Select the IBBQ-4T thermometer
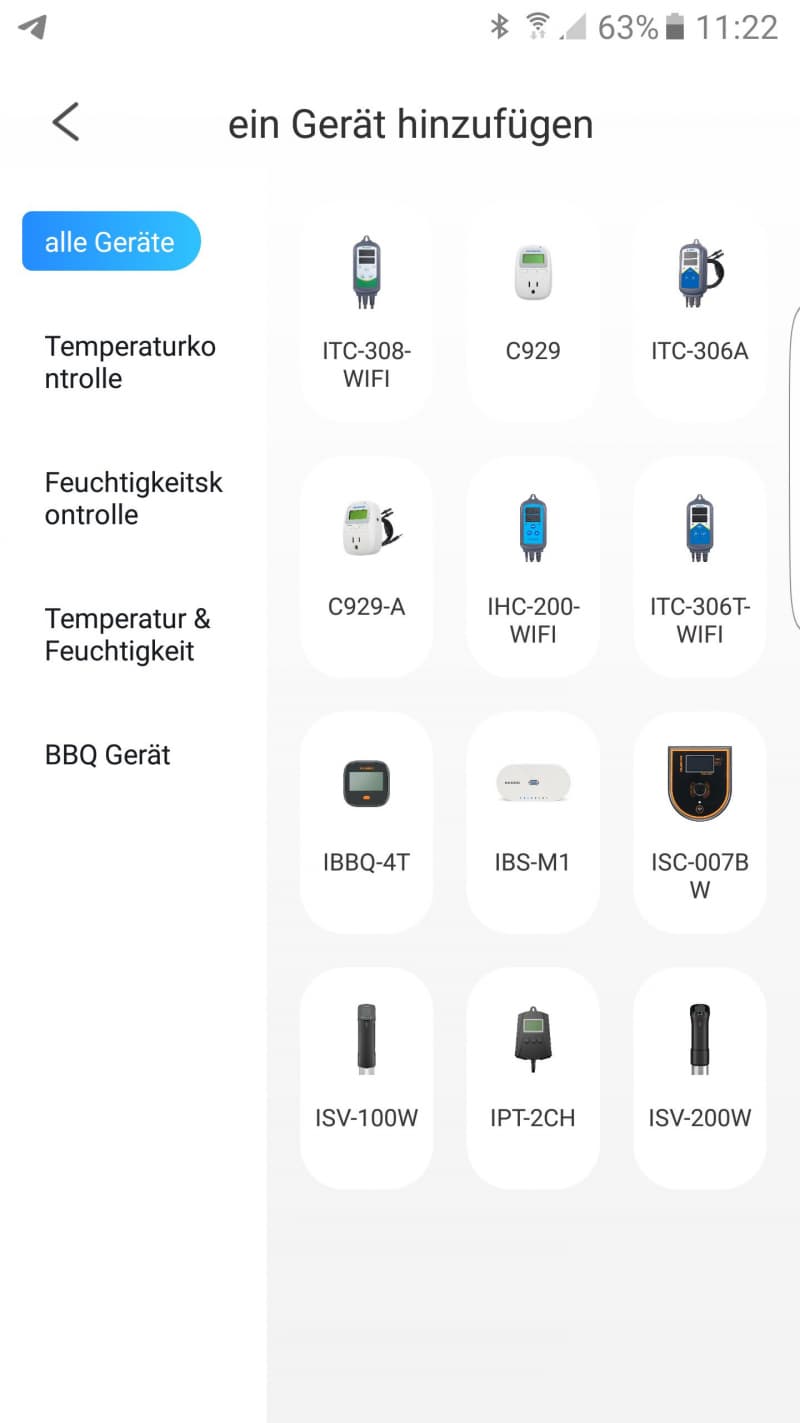 366,823
